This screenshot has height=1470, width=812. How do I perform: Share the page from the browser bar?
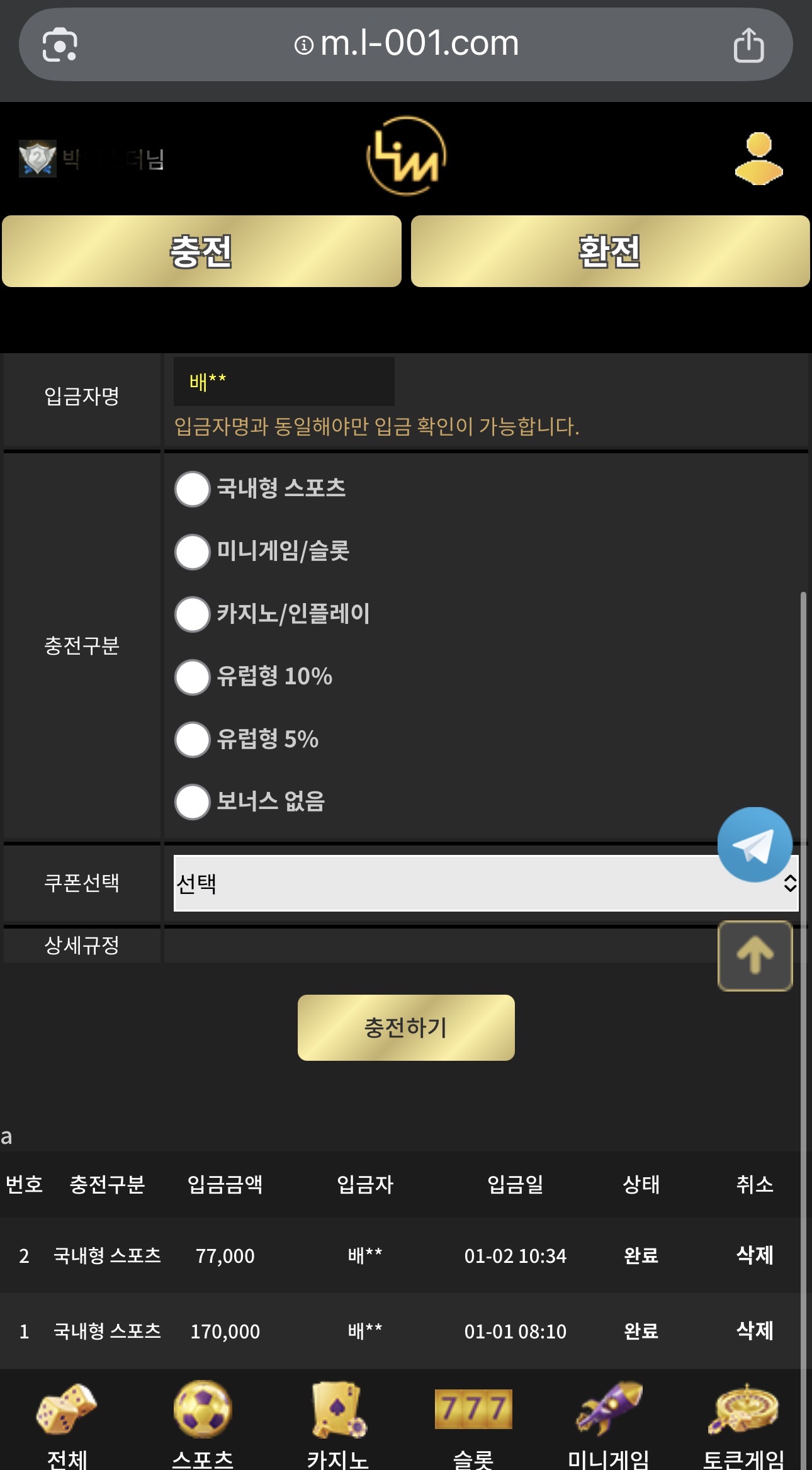(x=748, y=45)
